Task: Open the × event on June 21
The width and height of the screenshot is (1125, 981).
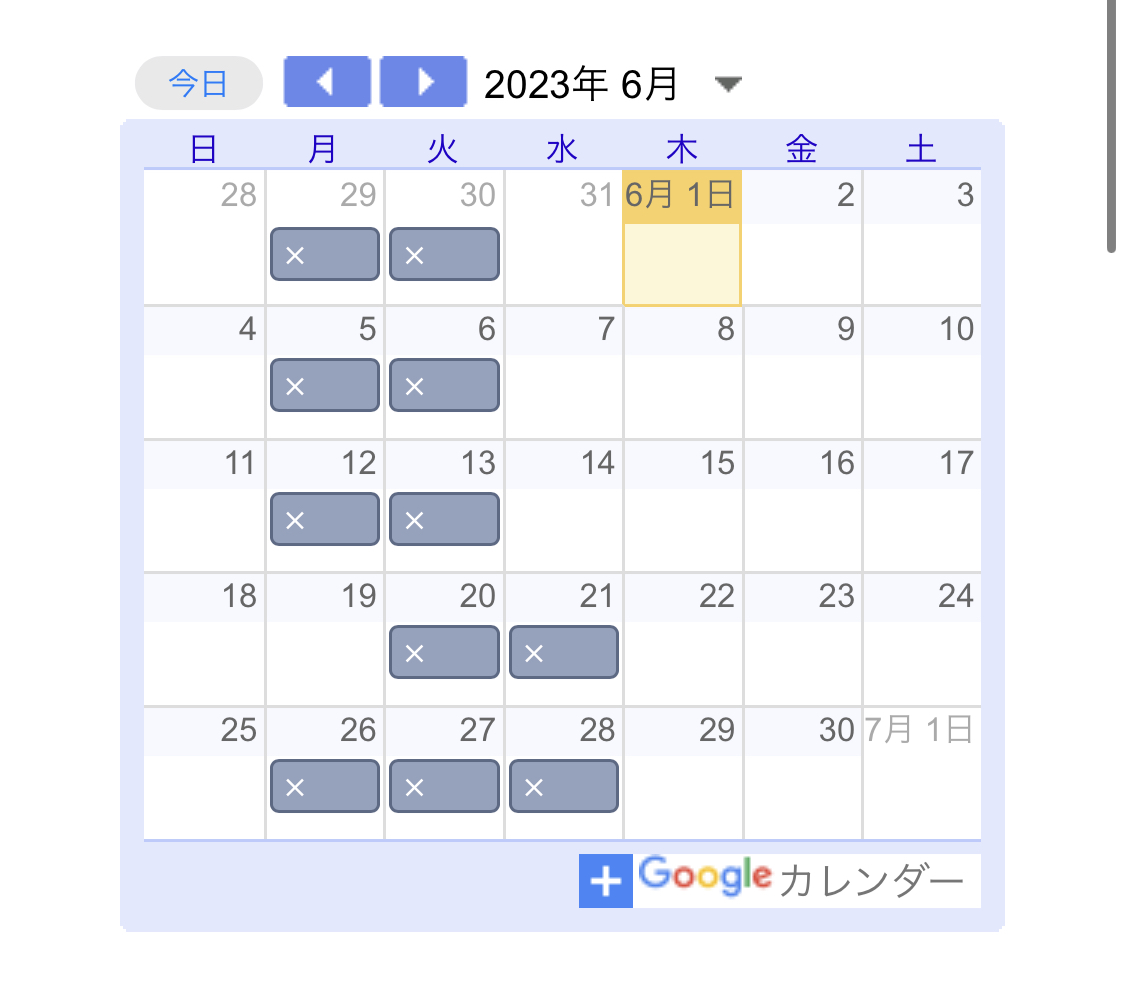Action: click(x=564, y=653)
